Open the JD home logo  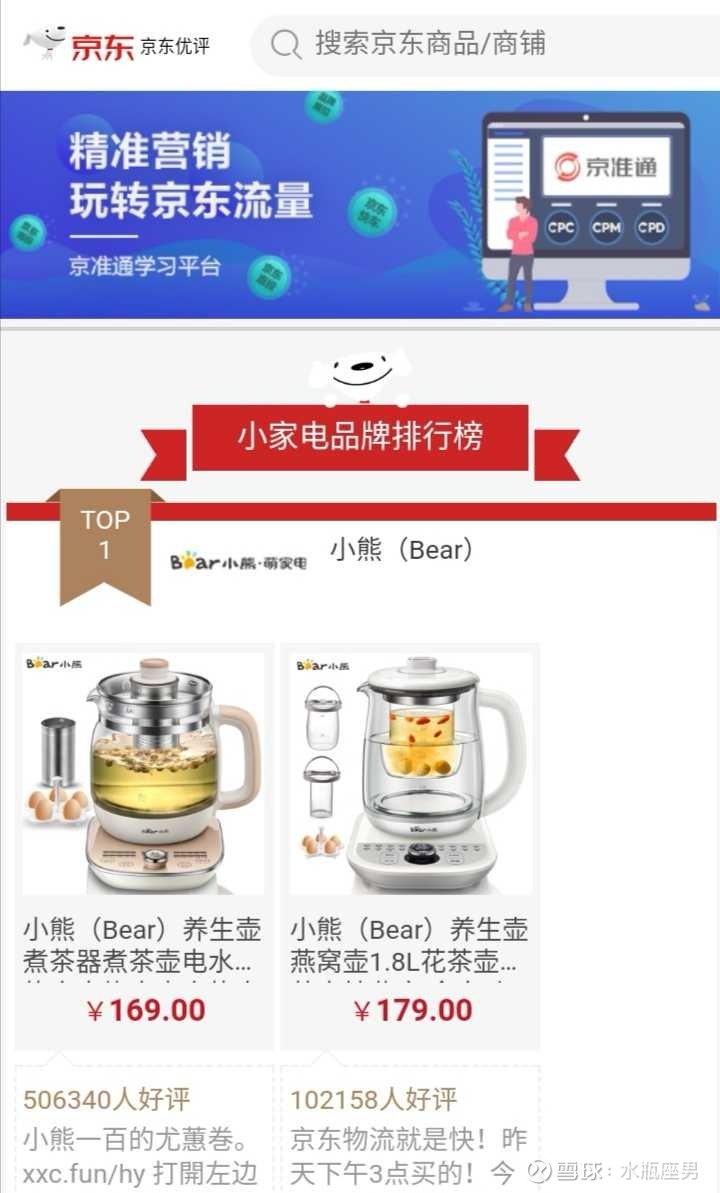coord(80,44)
